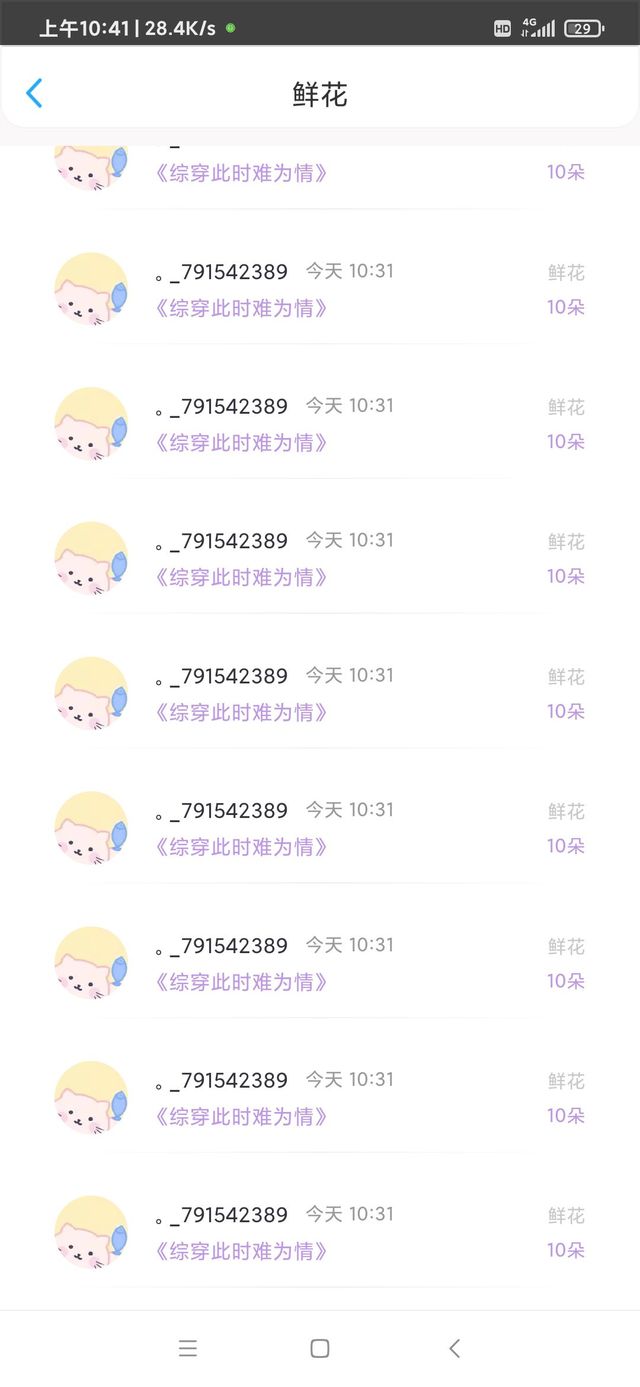Go back from the 鲜花 page
This screenshot has width=640, height=1387.
pos(34,94)
